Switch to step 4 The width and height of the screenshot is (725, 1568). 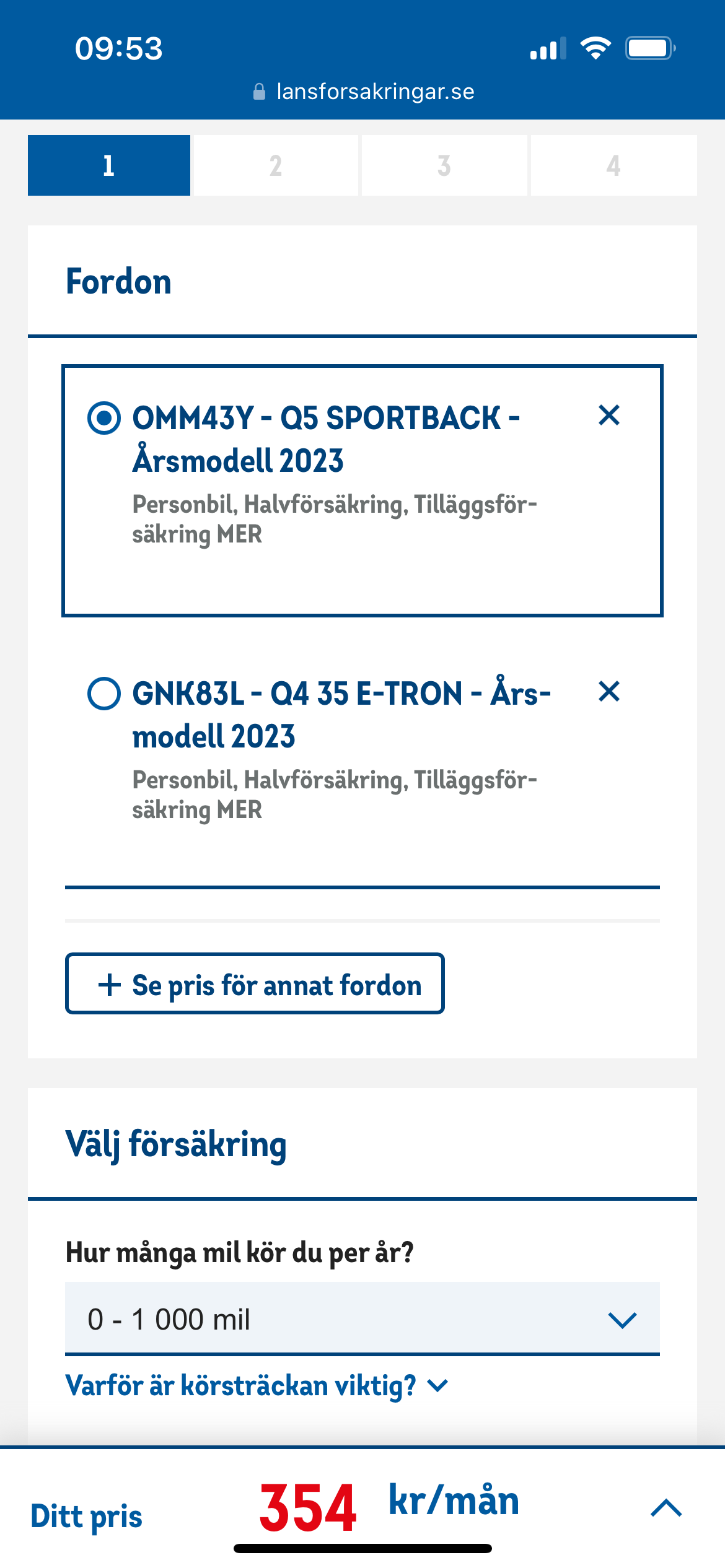point(613,166)
